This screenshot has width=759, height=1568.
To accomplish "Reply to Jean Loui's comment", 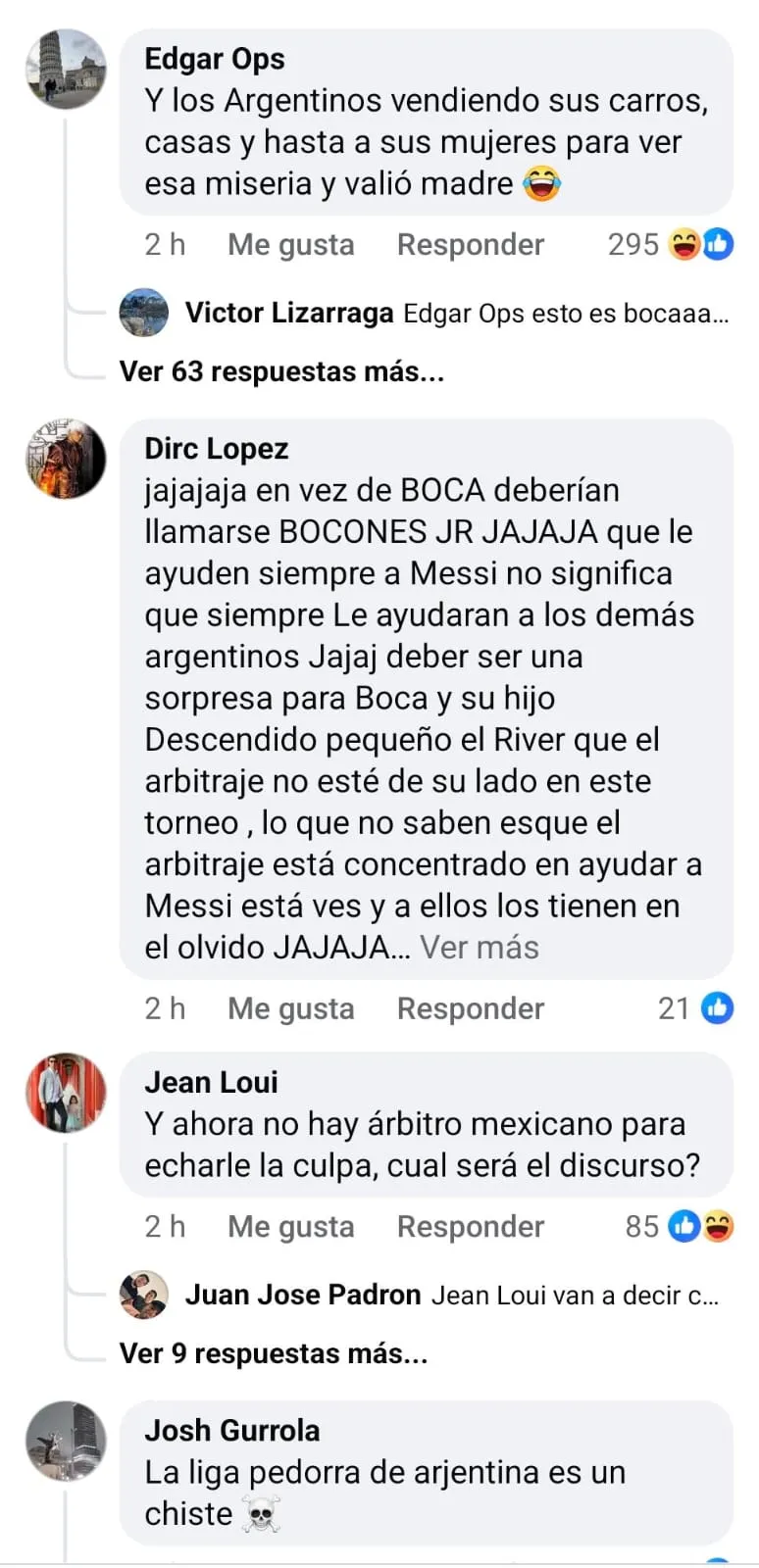I will pyautogui.click(x=470, y=1226).
